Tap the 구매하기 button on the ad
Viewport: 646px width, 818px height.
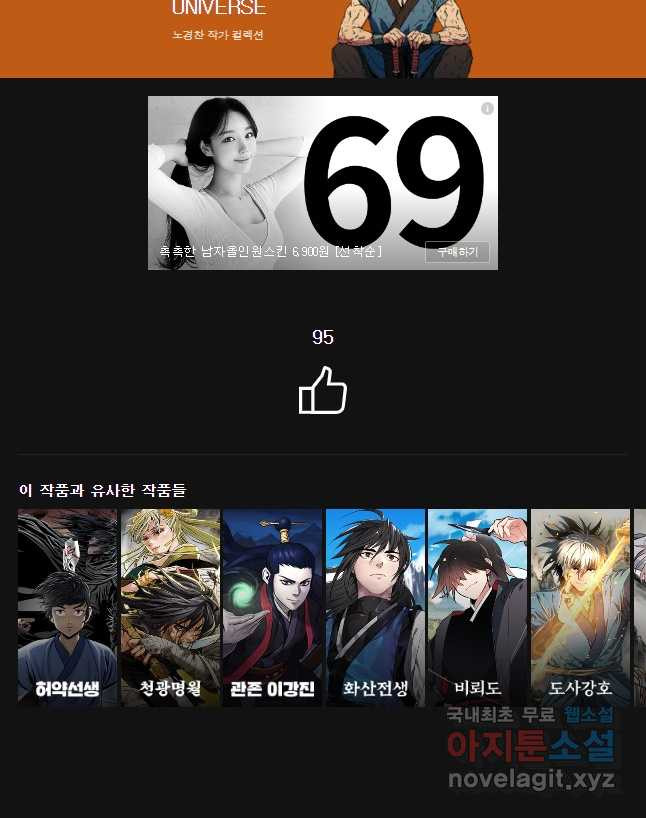(x=457, y=252)
